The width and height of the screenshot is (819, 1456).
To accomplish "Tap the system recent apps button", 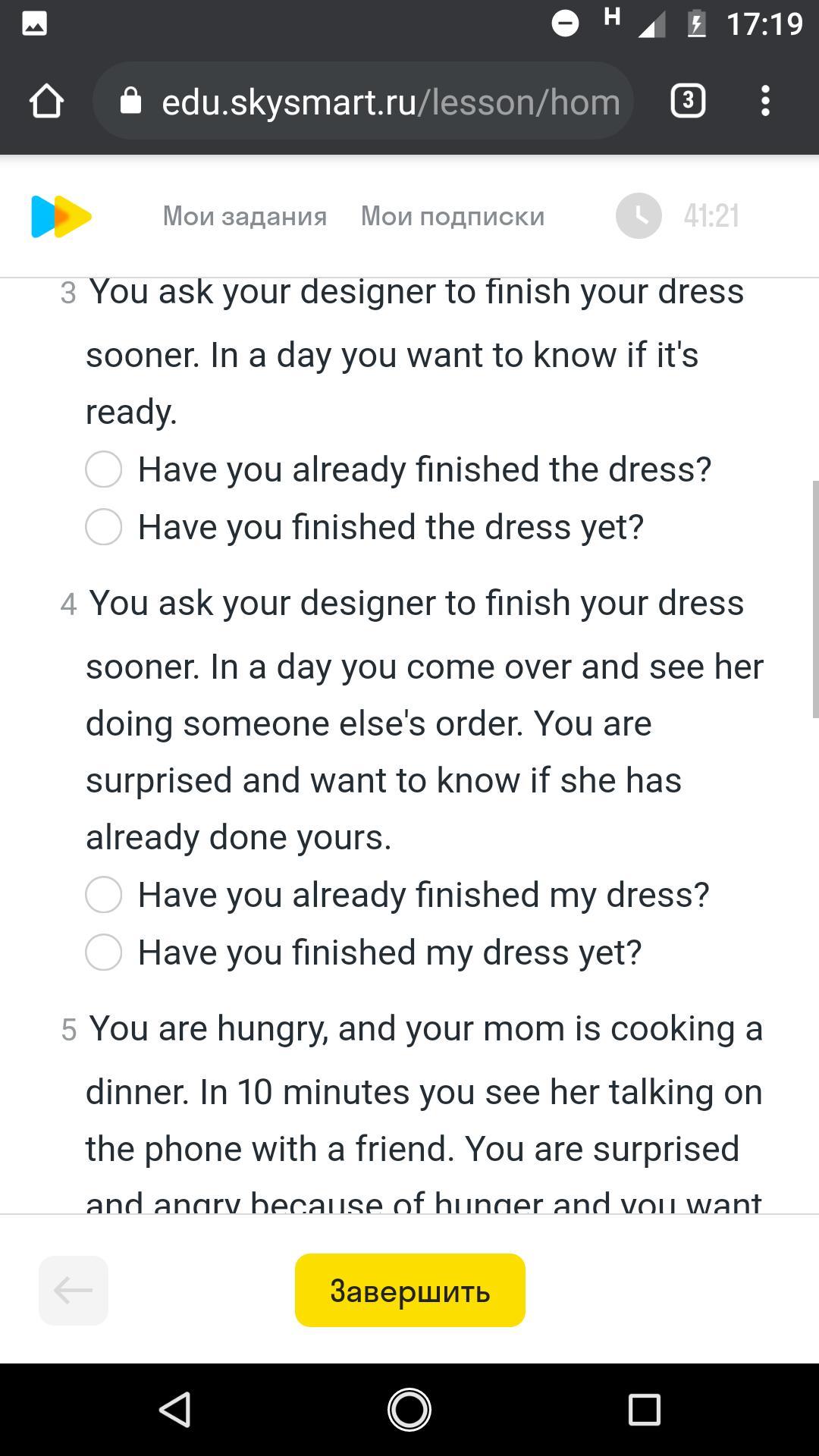I will (645, 1410).
